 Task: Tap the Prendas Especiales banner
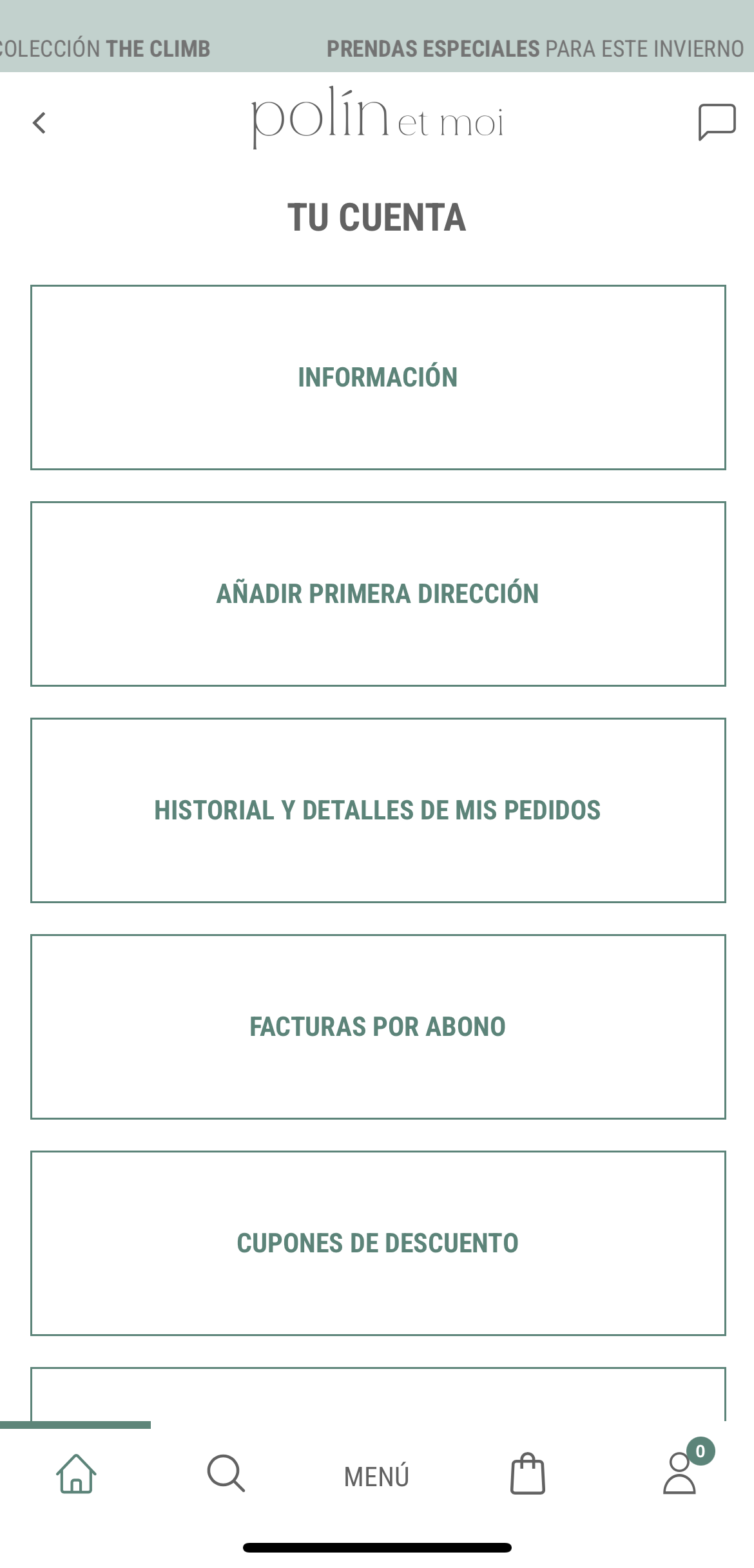[535, 49]
